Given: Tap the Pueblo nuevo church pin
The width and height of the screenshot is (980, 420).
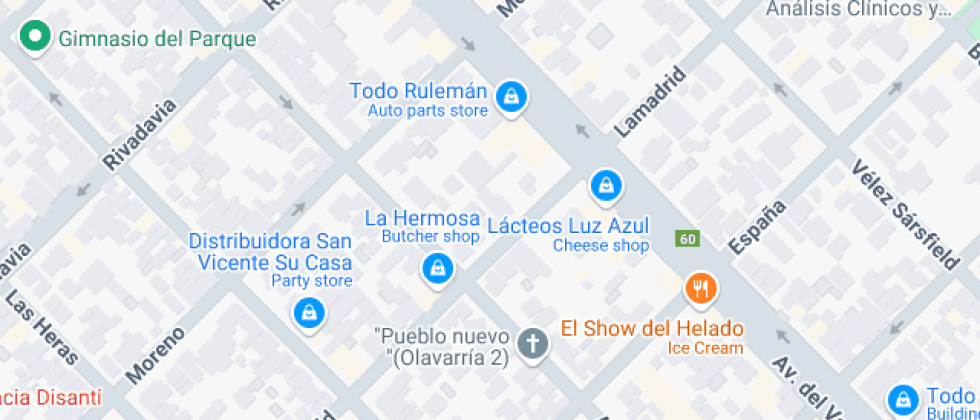Looking at the screenshot, I should tap(533, 344).
